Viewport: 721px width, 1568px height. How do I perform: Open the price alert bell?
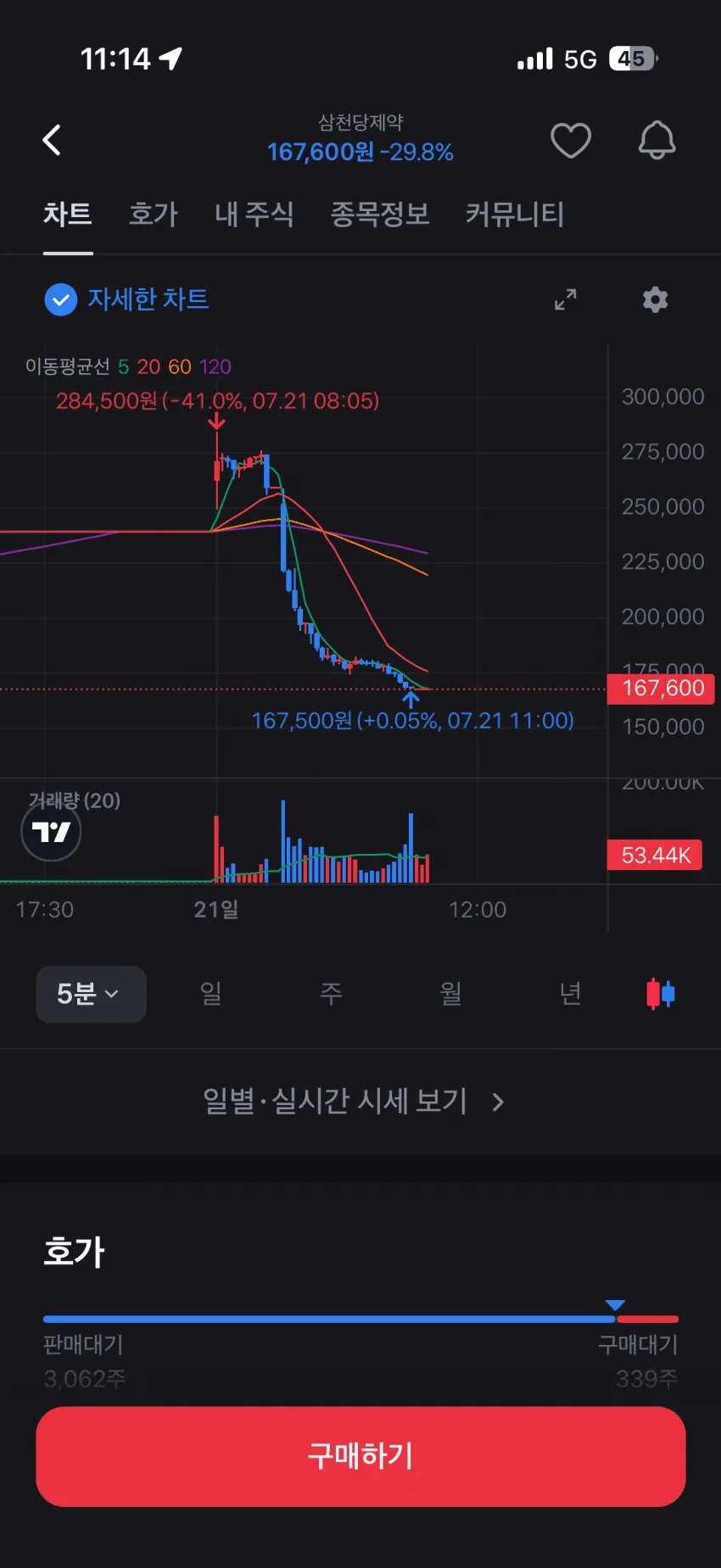pos(657,140)
